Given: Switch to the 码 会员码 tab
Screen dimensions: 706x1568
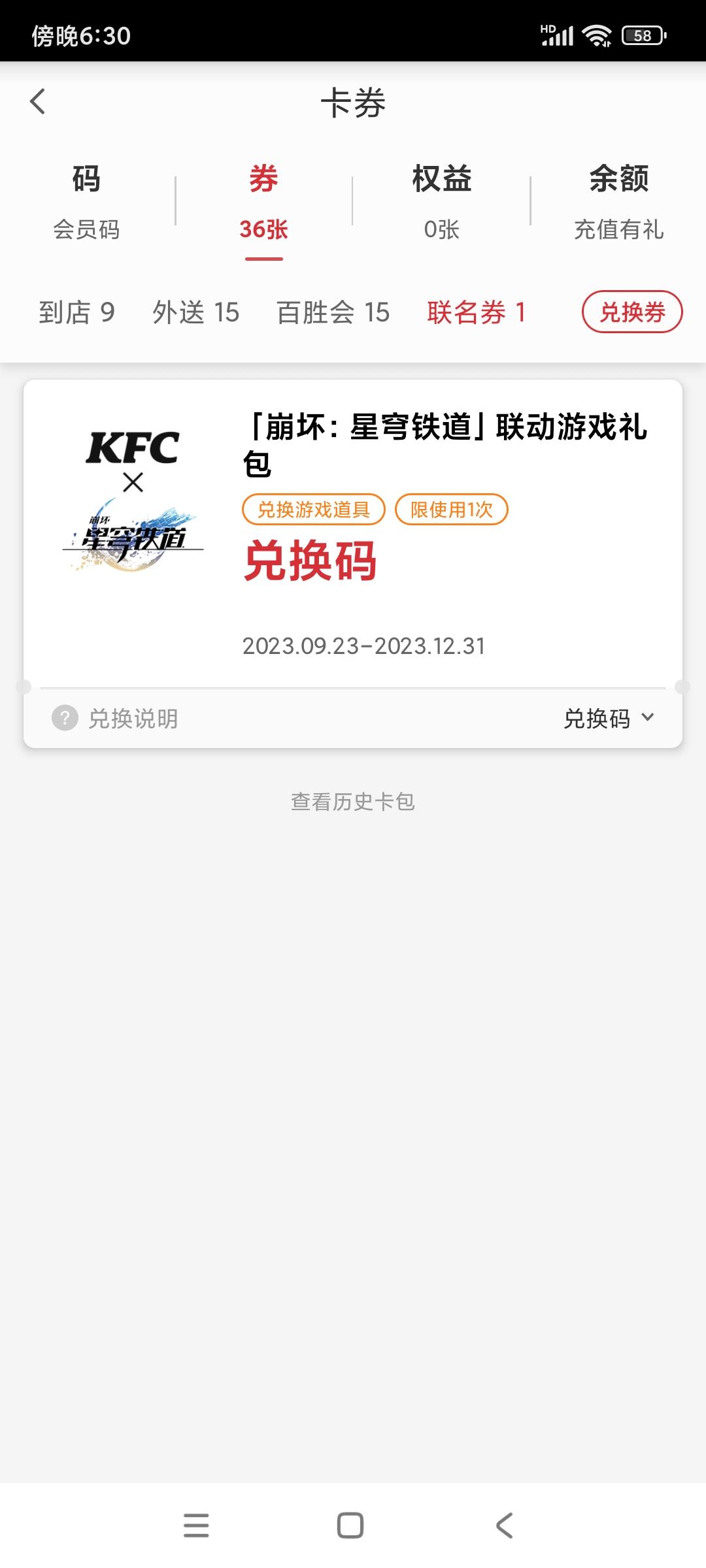Looking at the screenshot, I should (86, 203).
